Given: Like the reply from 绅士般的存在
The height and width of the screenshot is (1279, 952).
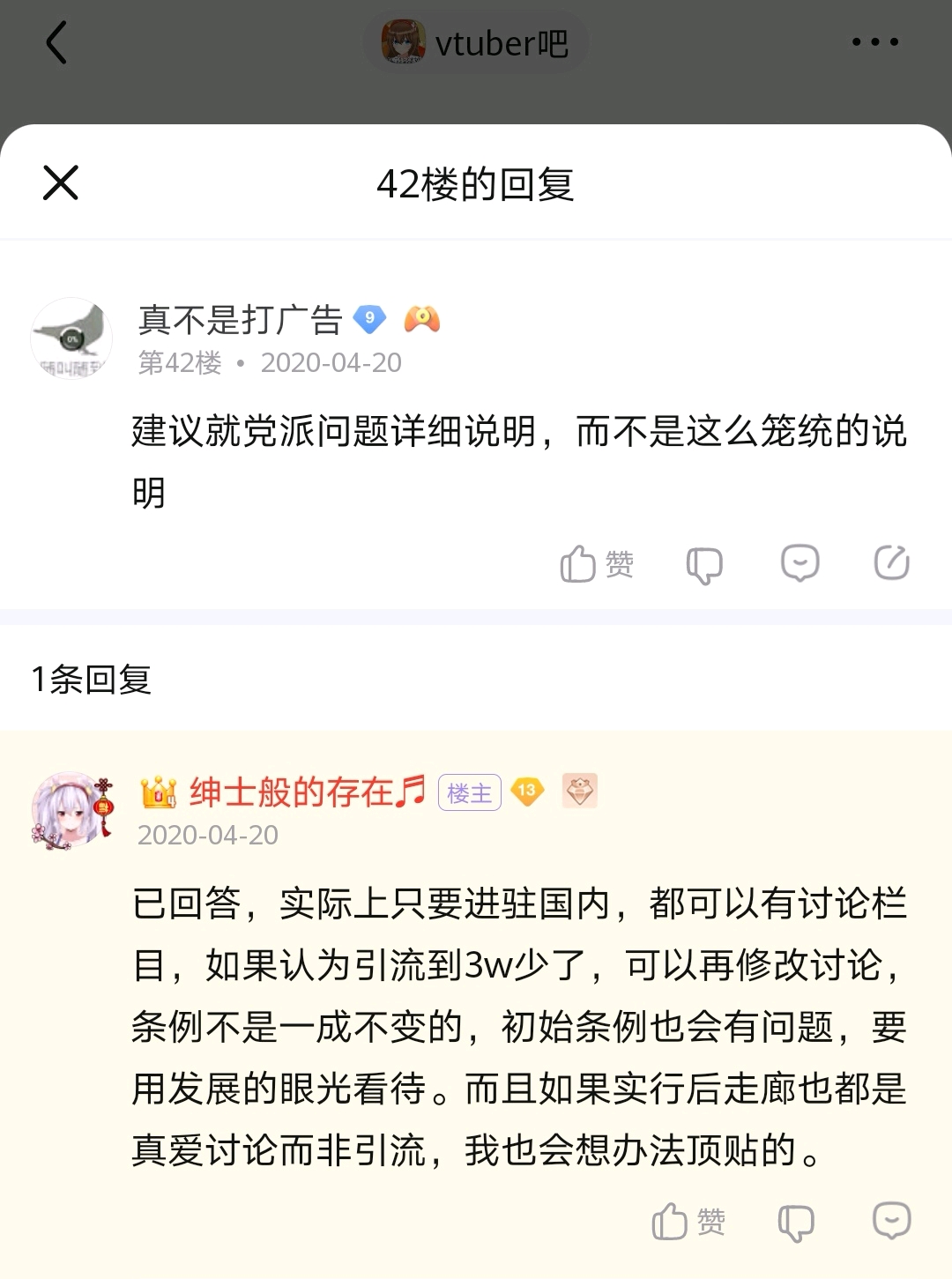Looking at the screenshot, I should coord(688,1222).
